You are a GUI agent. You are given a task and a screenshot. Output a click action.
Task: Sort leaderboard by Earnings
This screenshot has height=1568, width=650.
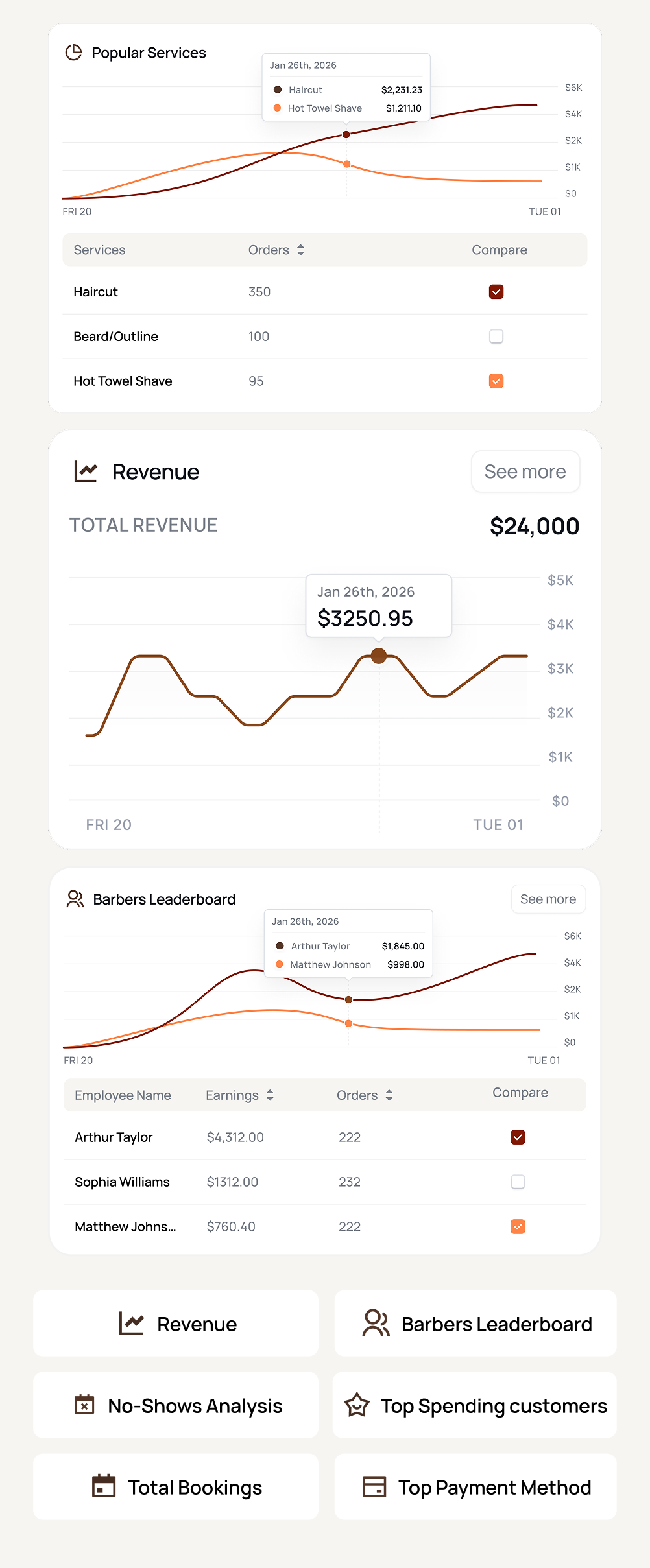(271, 1095)
